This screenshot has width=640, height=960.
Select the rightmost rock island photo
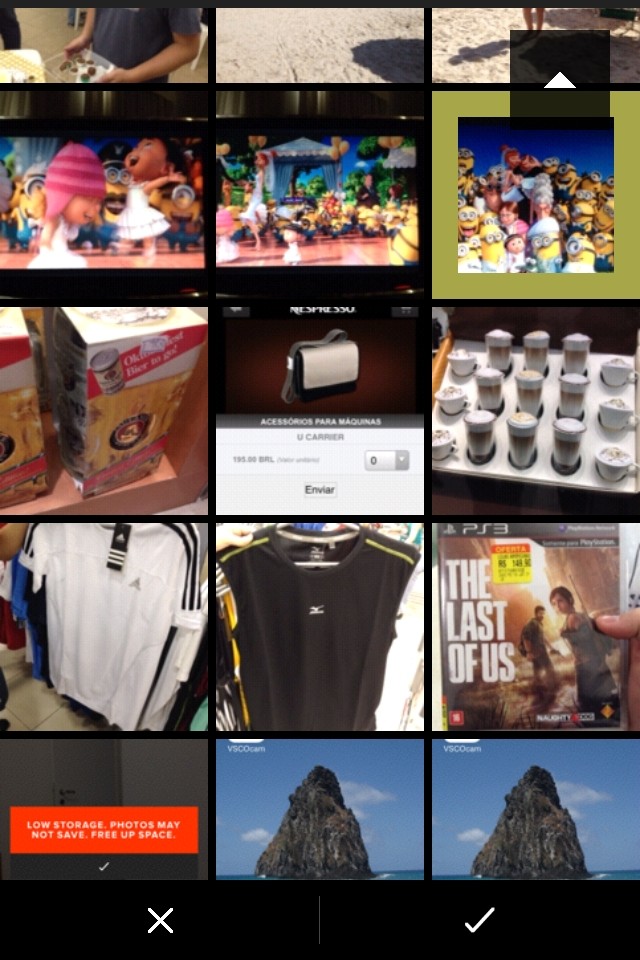click(x=535, y=810)
